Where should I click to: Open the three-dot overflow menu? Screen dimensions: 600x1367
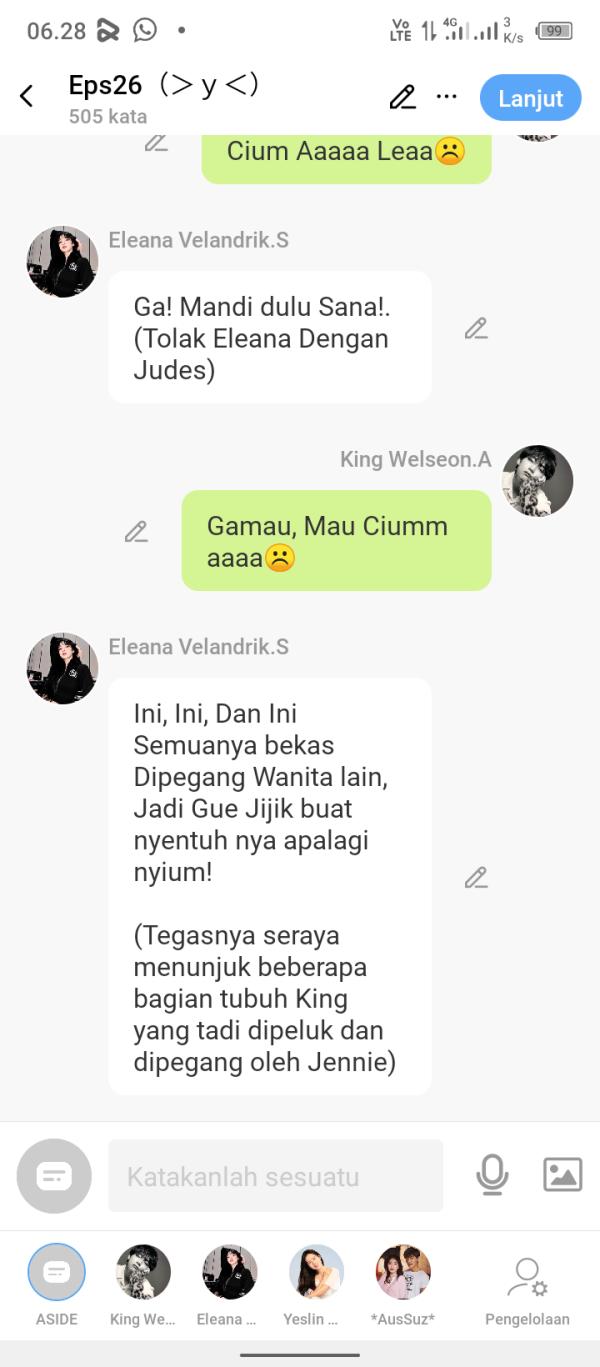[447, 97]
